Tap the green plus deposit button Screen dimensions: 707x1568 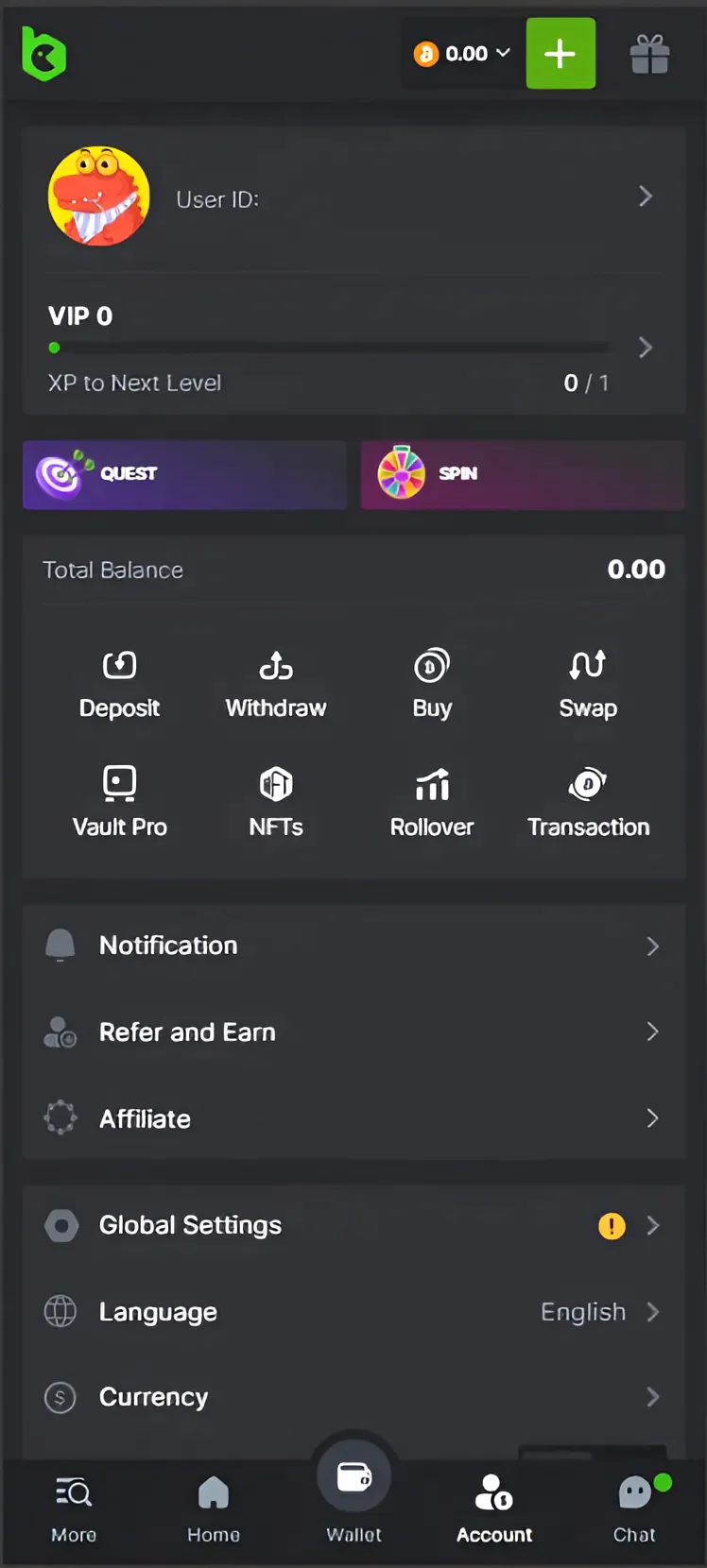[x=560, y=54]
